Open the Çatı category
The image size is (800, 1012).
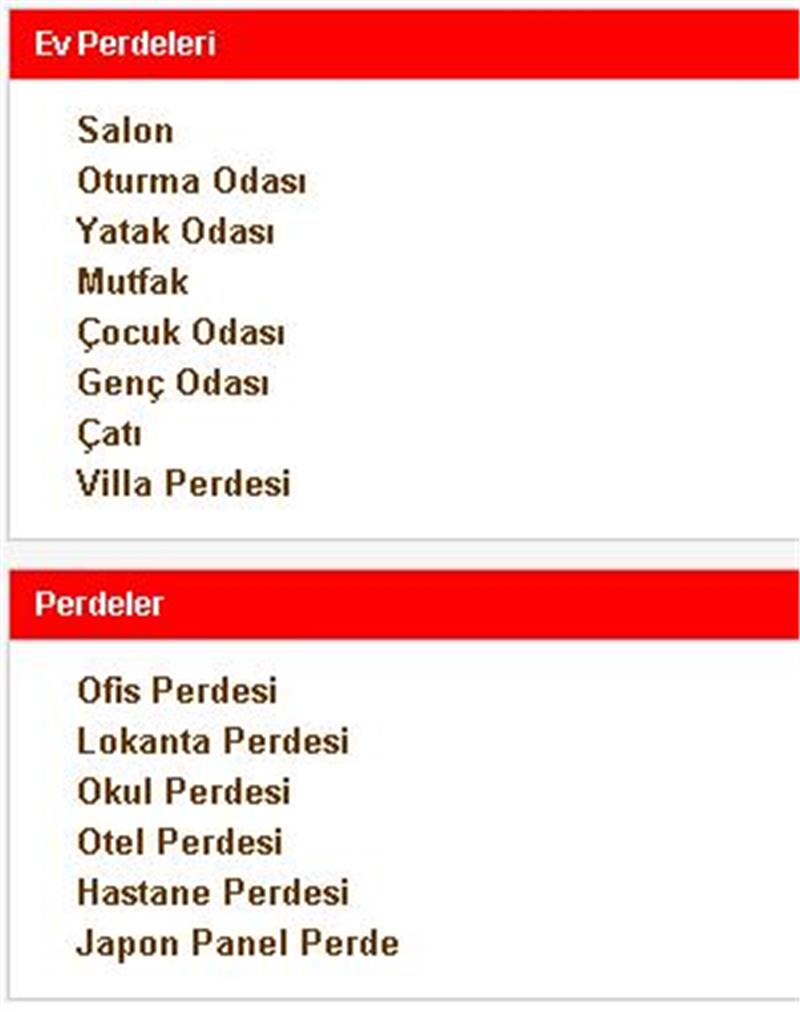tap(109, 434)
